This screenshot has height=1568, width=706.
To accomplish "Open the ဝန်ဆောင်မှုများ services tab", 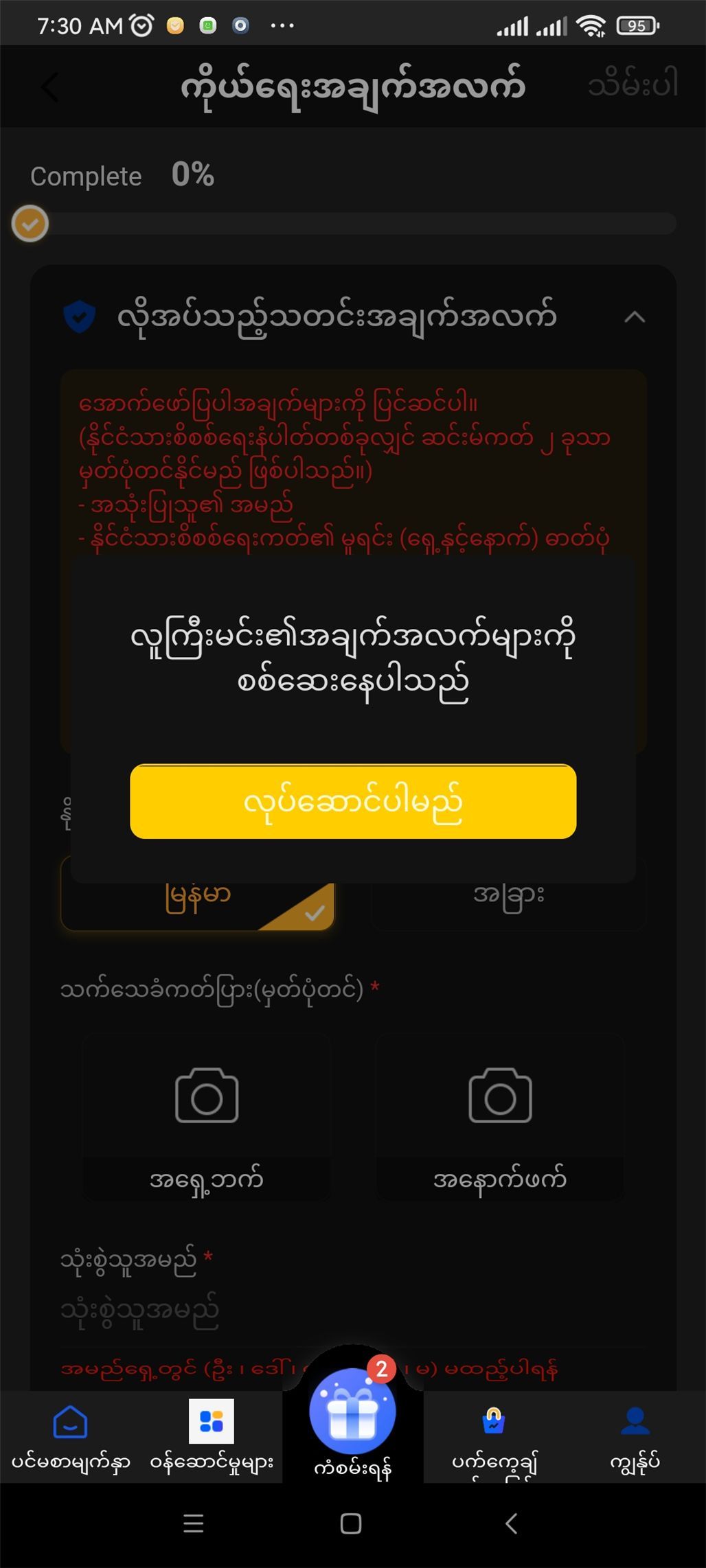I will [x=212, y=1436].
